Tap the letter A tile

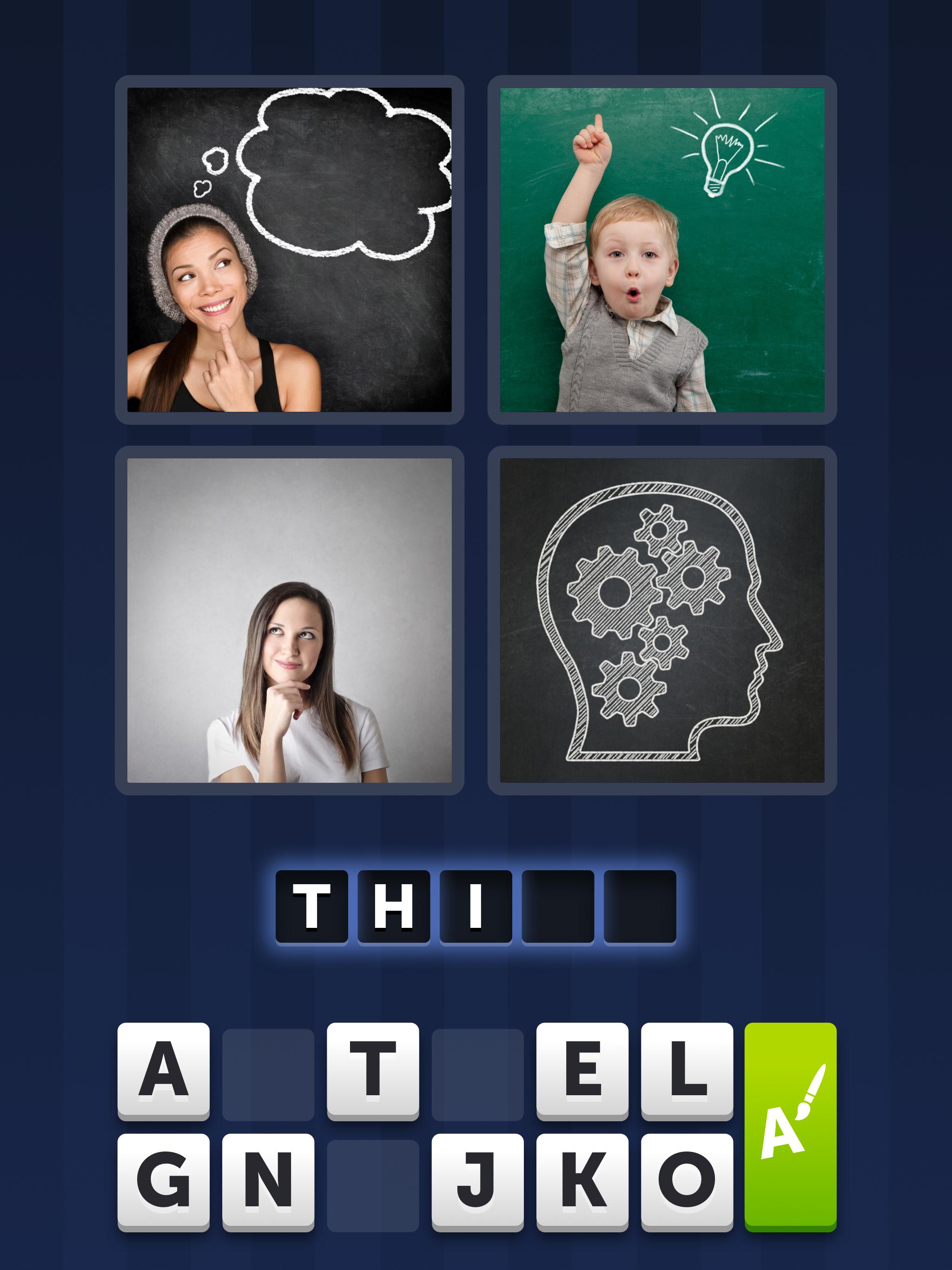coord(164,1070)
